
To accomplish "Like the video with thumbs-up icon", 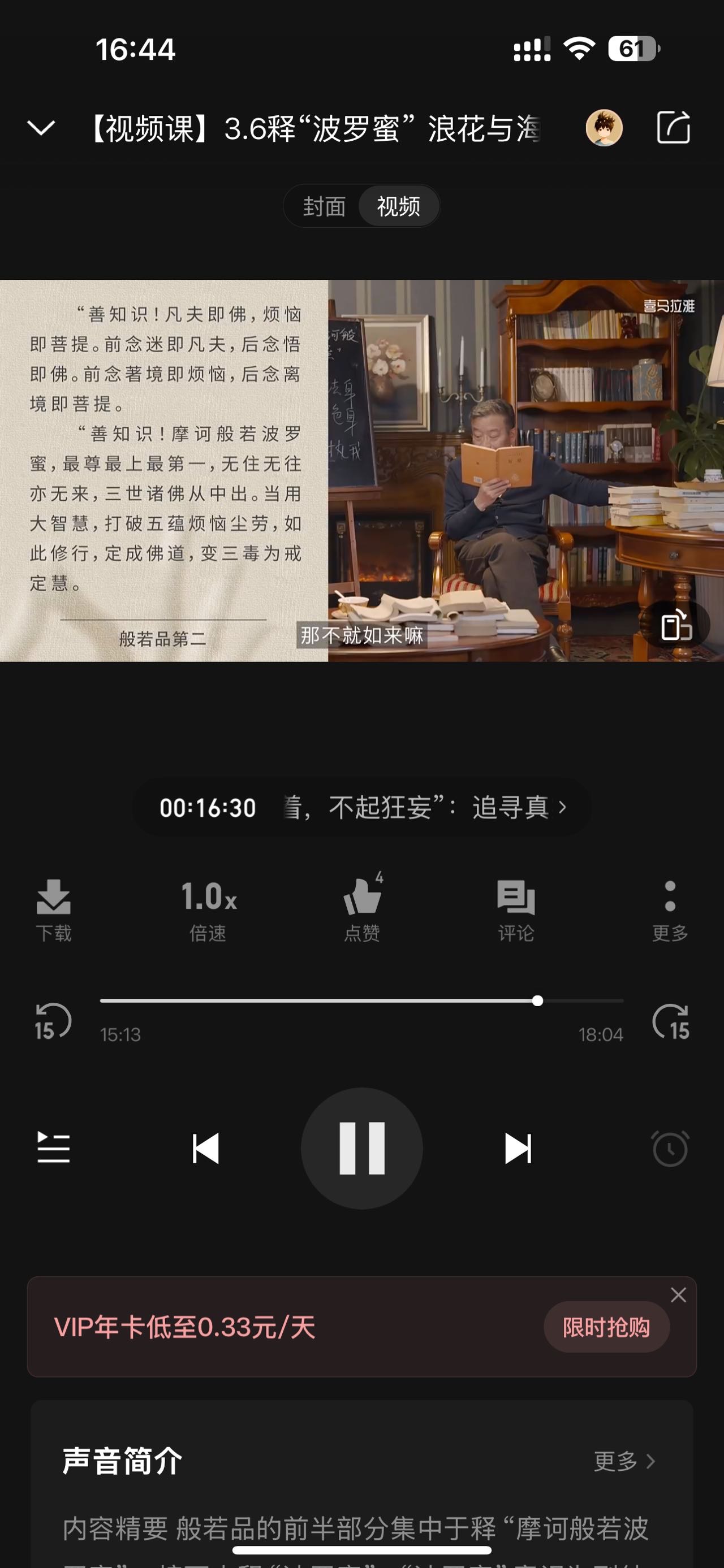I will (x=361, y=911).
